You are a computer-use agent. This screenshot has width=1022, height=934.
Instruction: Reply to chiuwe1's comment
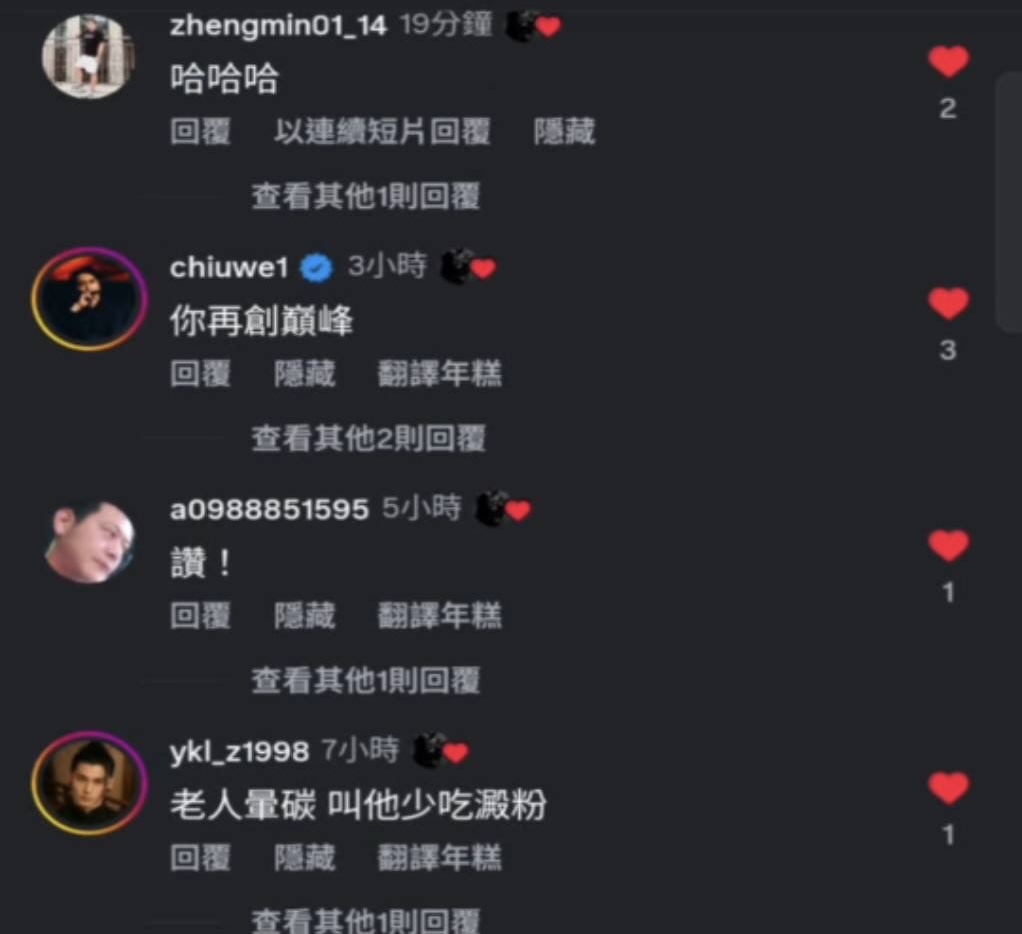tap(200, 374)
